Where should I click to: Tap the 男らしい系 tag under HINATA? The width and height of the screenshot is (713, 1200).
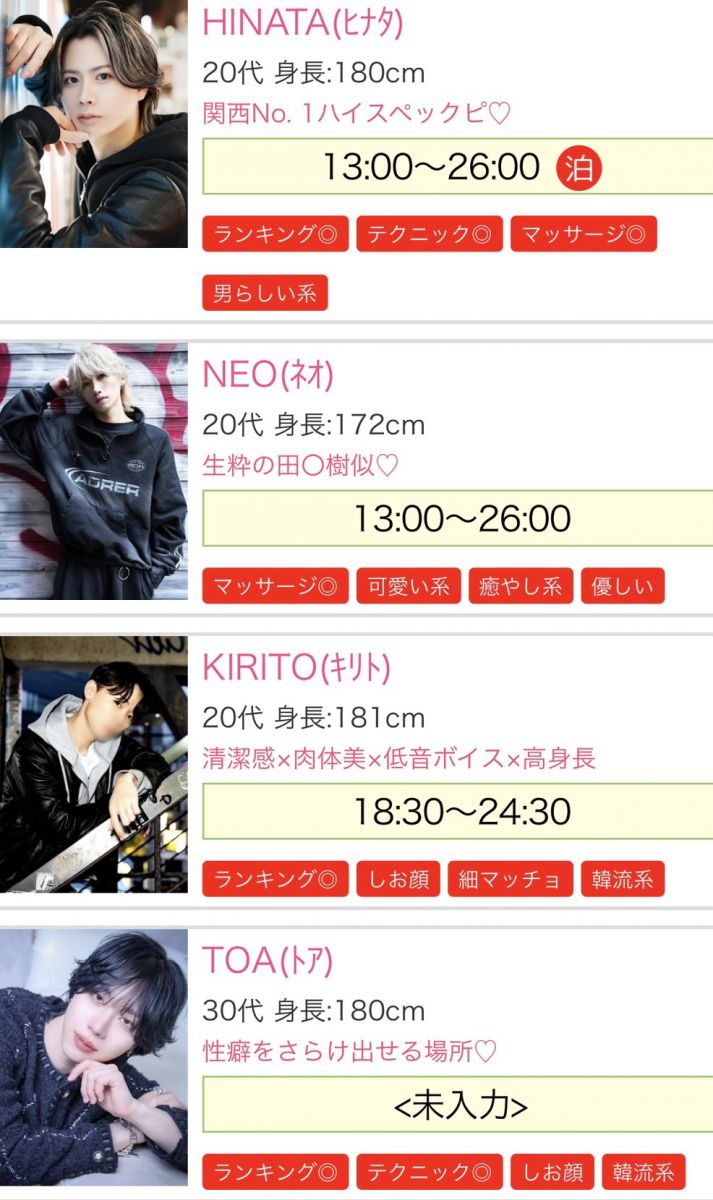tap(265, 293)
